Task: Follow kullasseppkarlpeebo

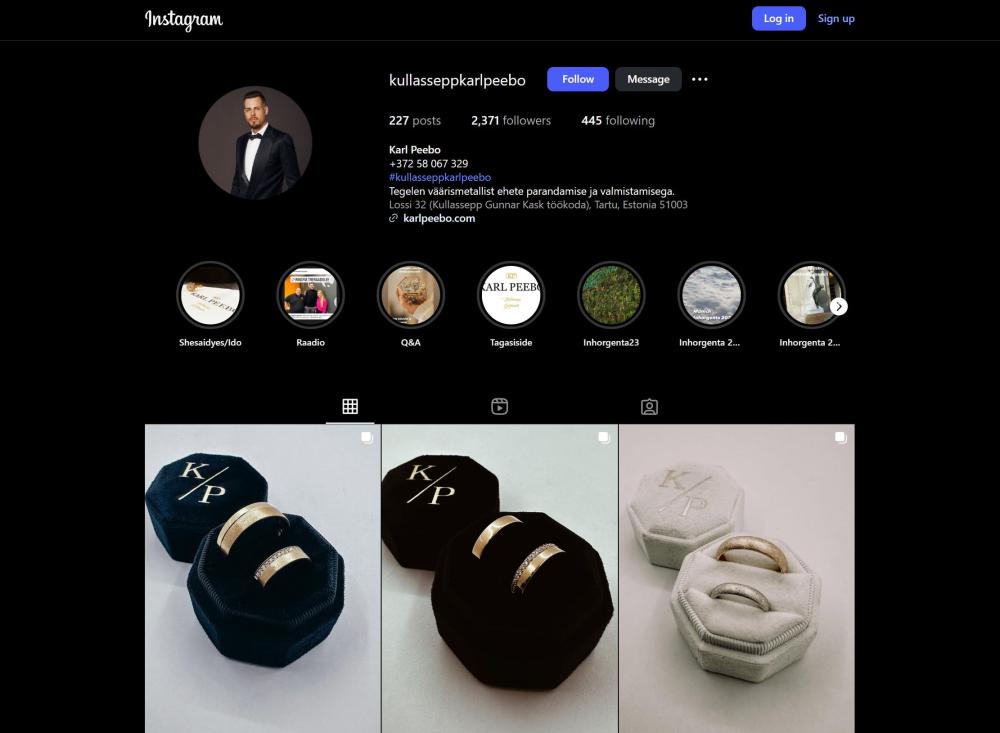Action: 577,79
